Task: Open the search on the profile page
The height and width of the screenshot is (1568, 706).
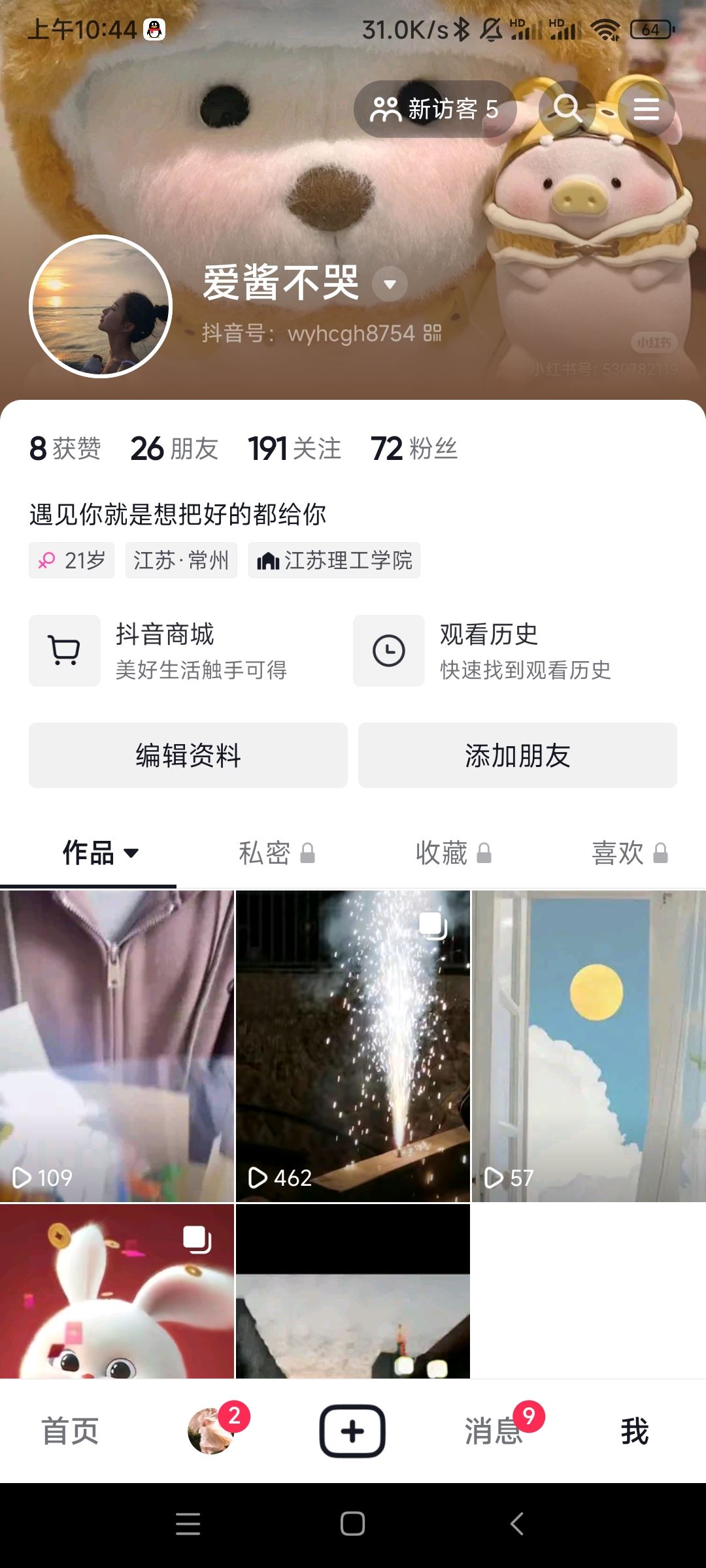Action: [x=567, y=108]
